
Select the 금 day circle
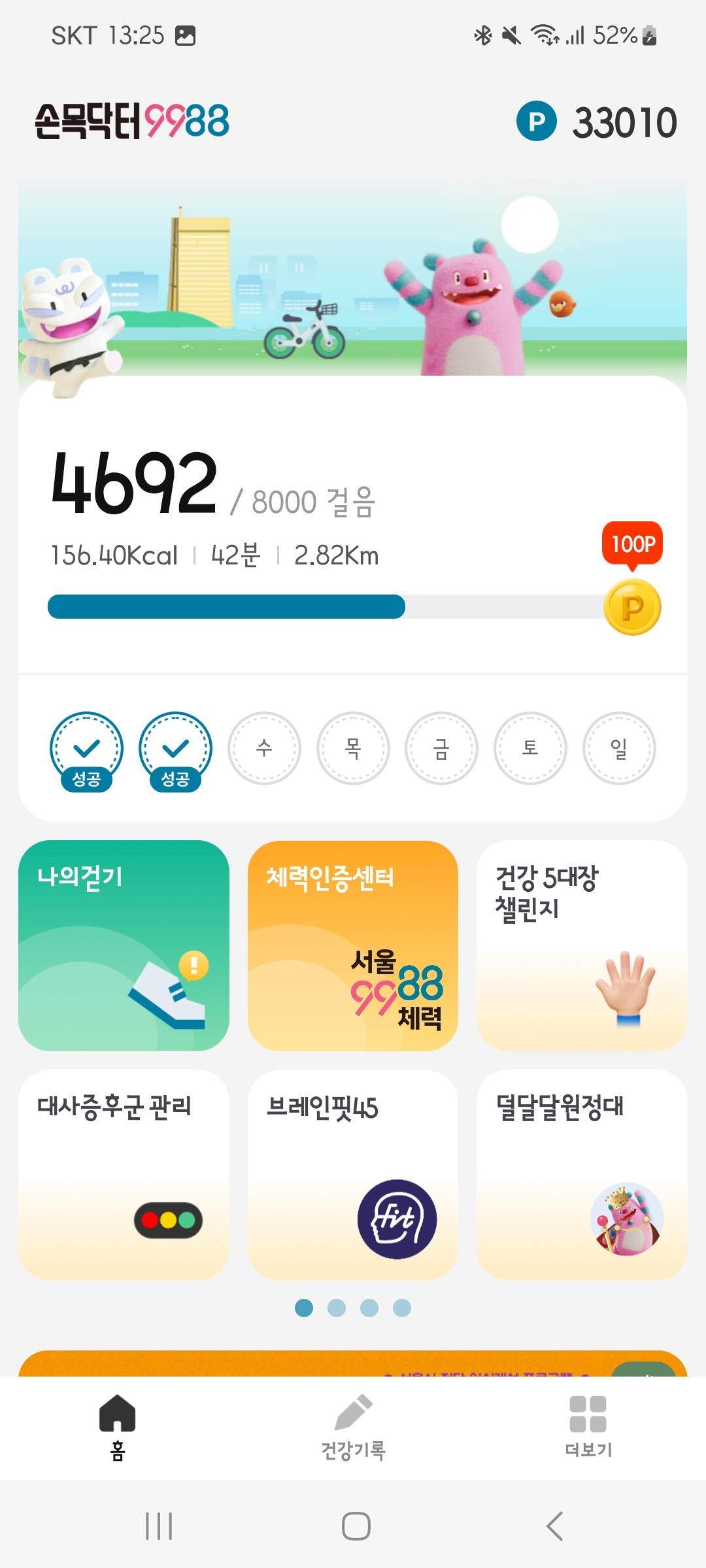coord(441,748)
